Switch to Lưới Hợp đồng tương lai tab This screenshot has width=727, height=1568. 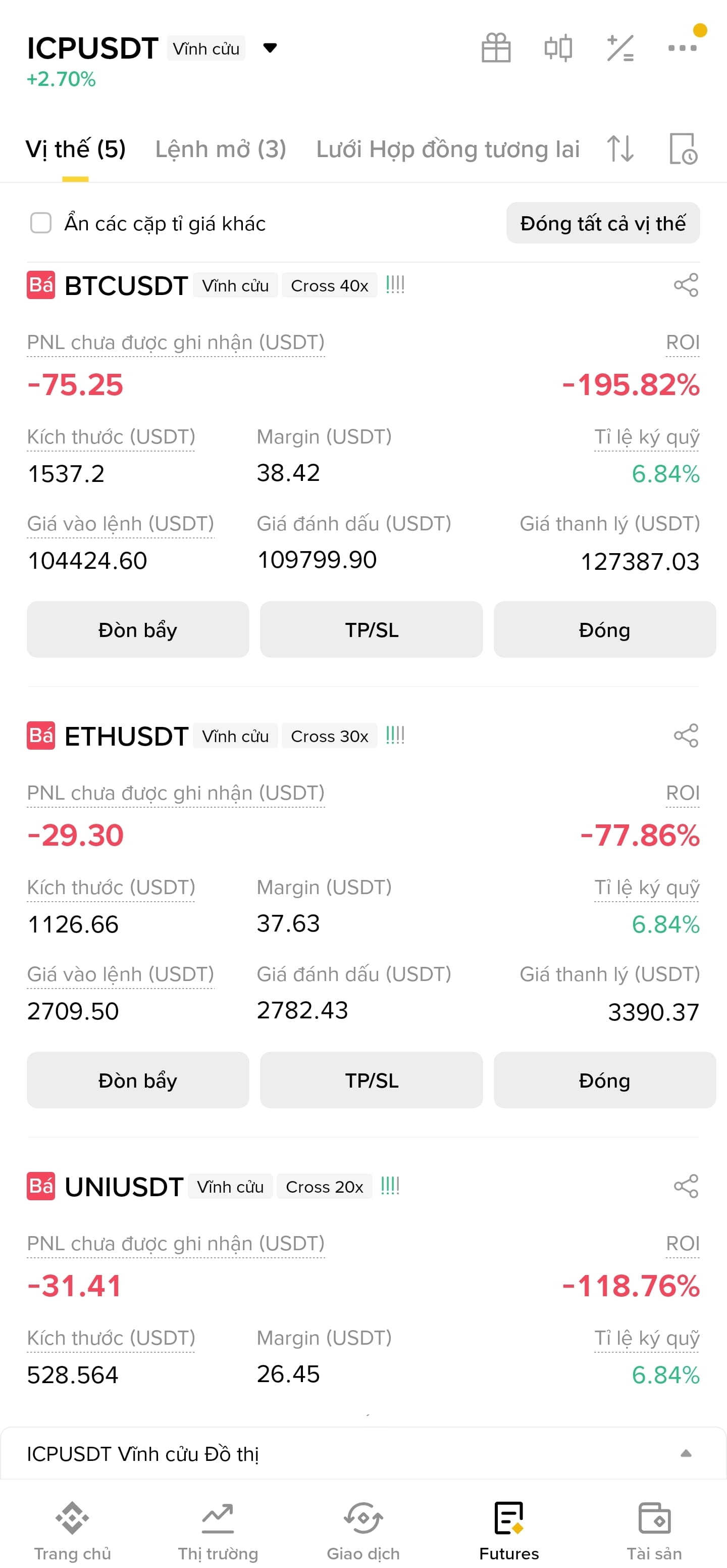pos(448,149)
